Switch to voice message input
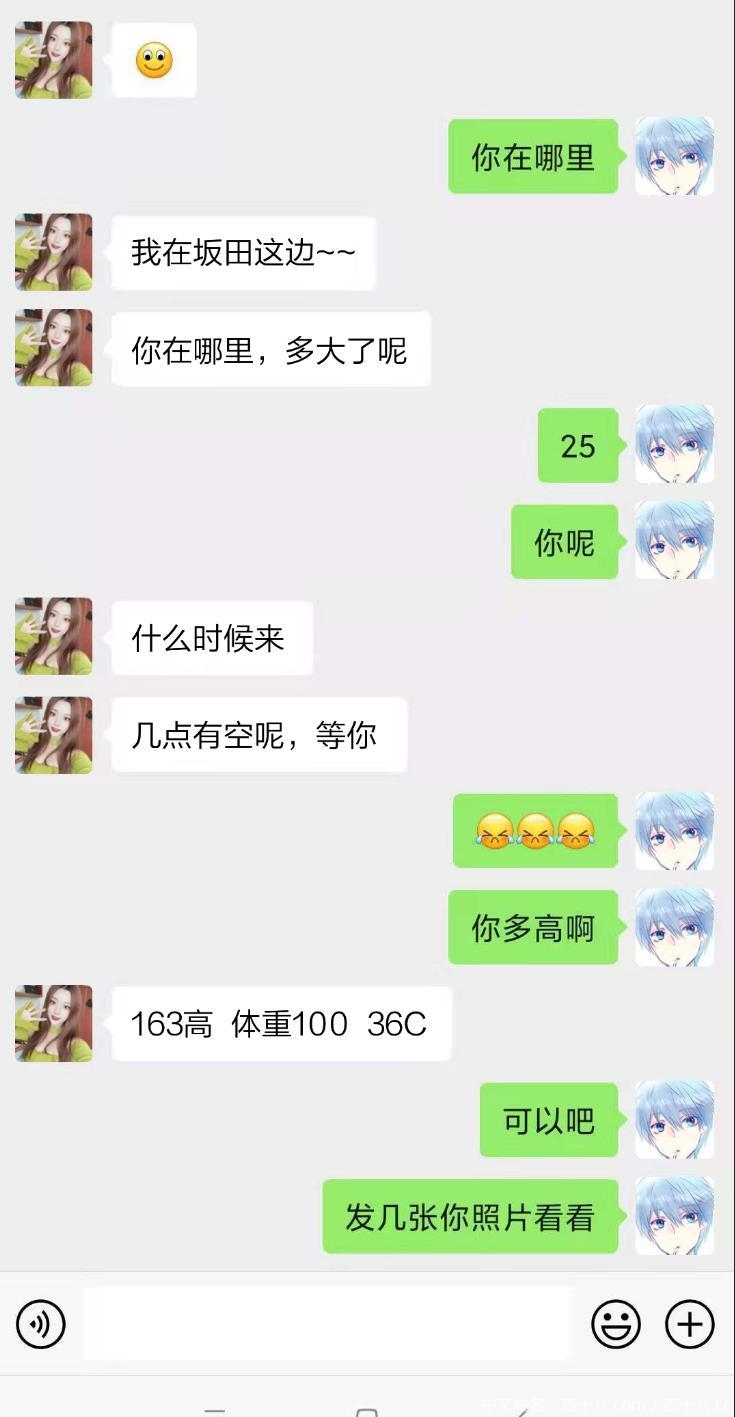Viewport: 735px width, 1417px height. (41, 1325)
